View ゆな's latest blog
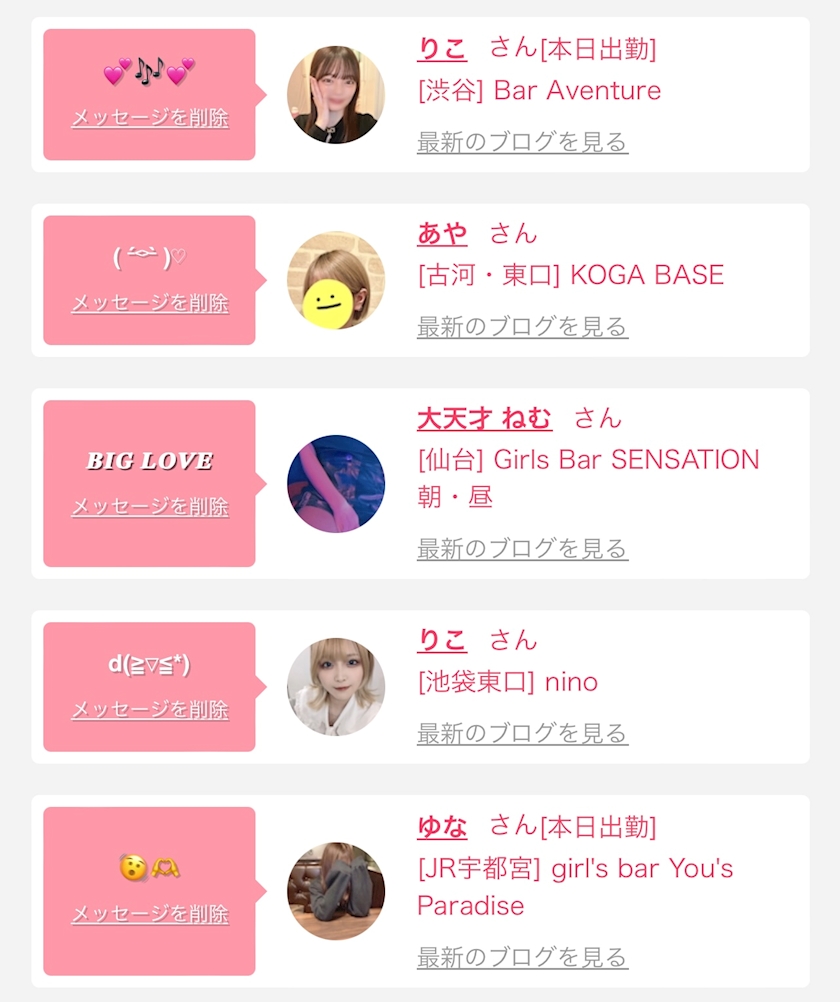Screen dimensions: 840x1002 click(522, 958)
